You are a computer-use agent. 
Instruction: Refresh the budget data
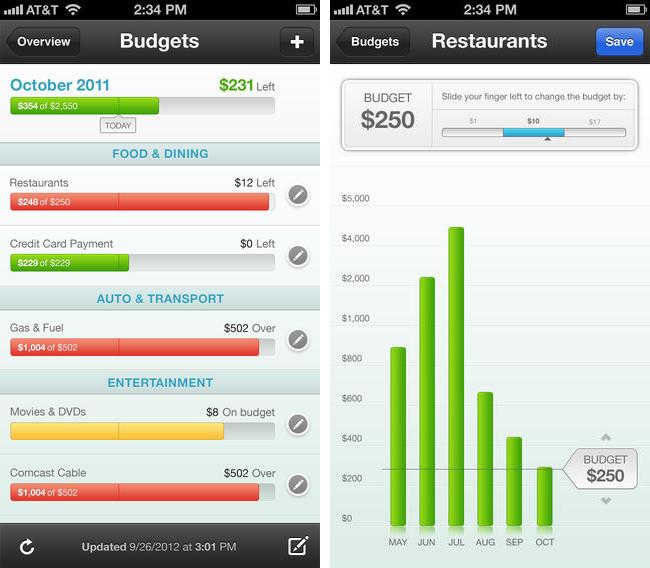click(27, 546)
